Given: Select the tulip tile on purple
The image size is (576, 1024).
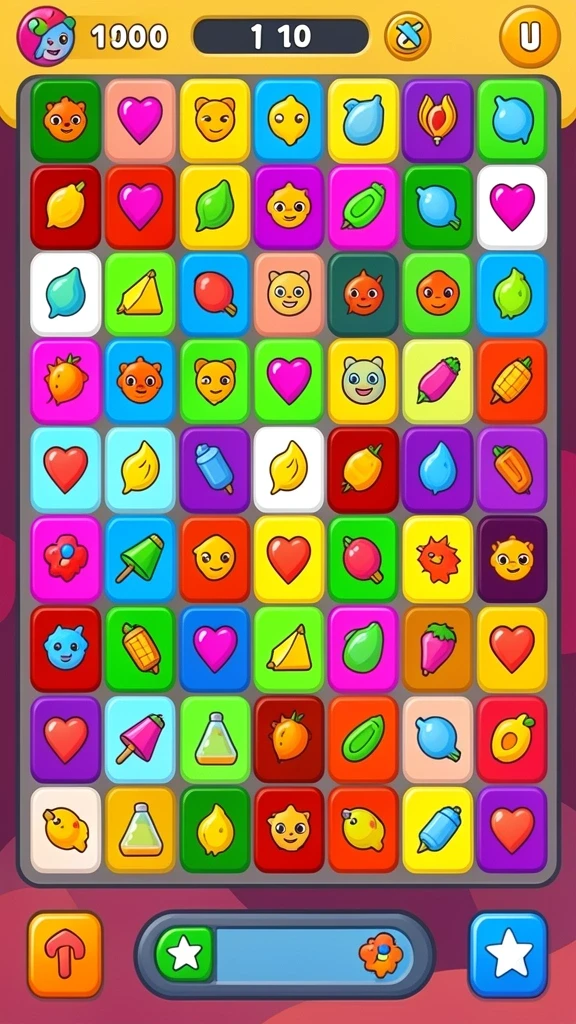Looking at the screenshot, I should tap(438, 121).
